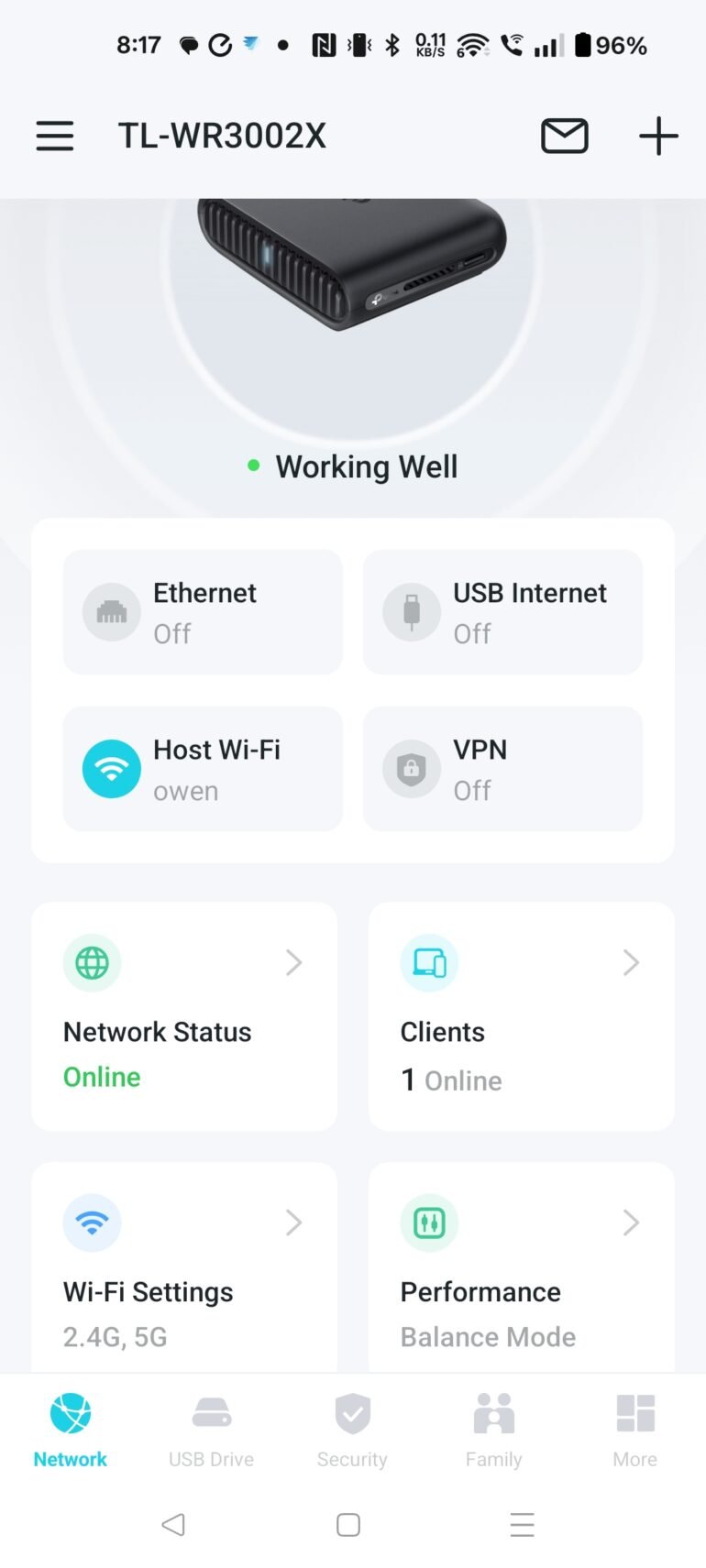The image size is (706, 1568).
Task: Open the messages envelope icon
Action: (x=564, y=137)
